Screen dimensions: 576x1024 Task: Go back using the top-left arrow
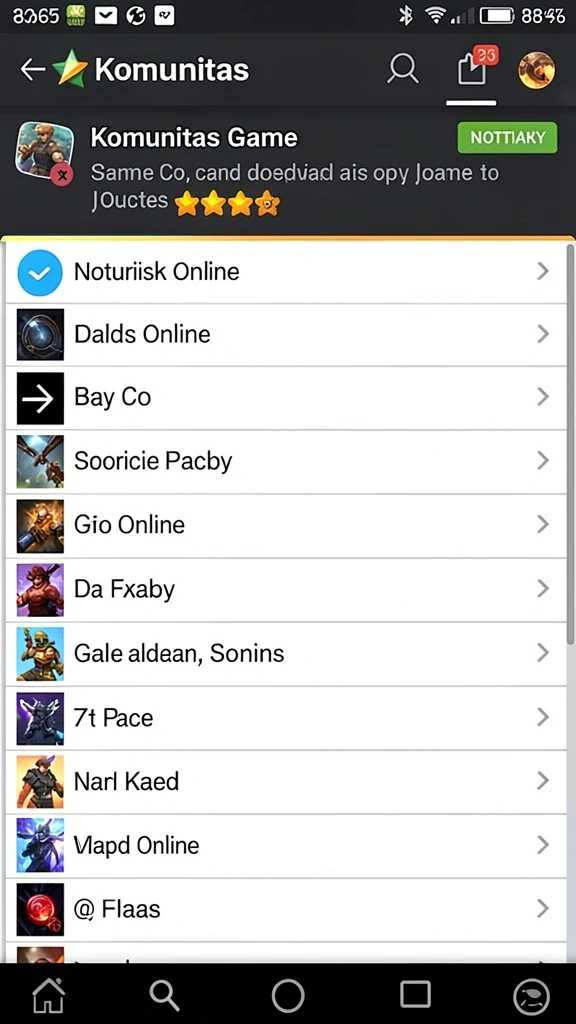pyautogui.click(x=33, y=69)
